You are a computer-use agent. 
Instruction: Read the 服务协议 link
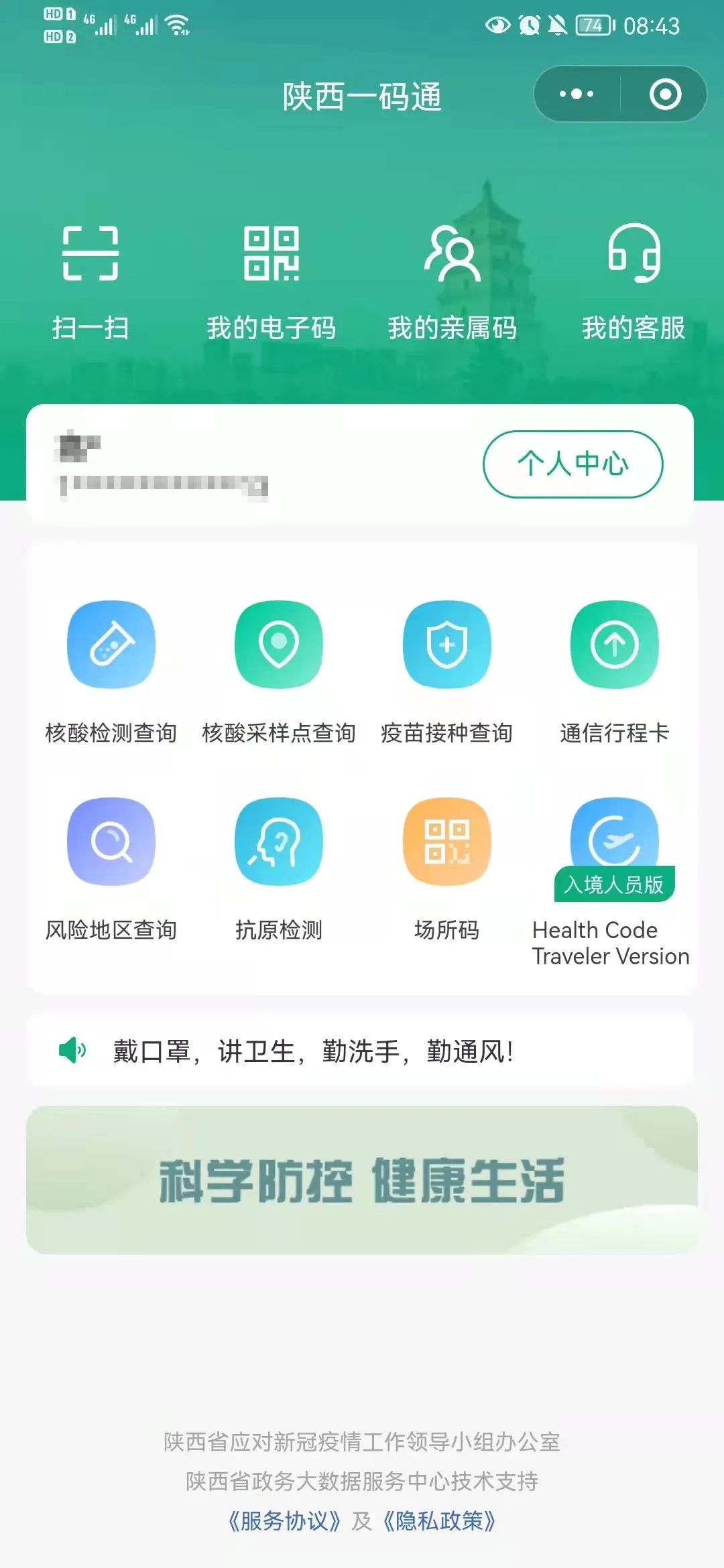tap(285, 1521)
